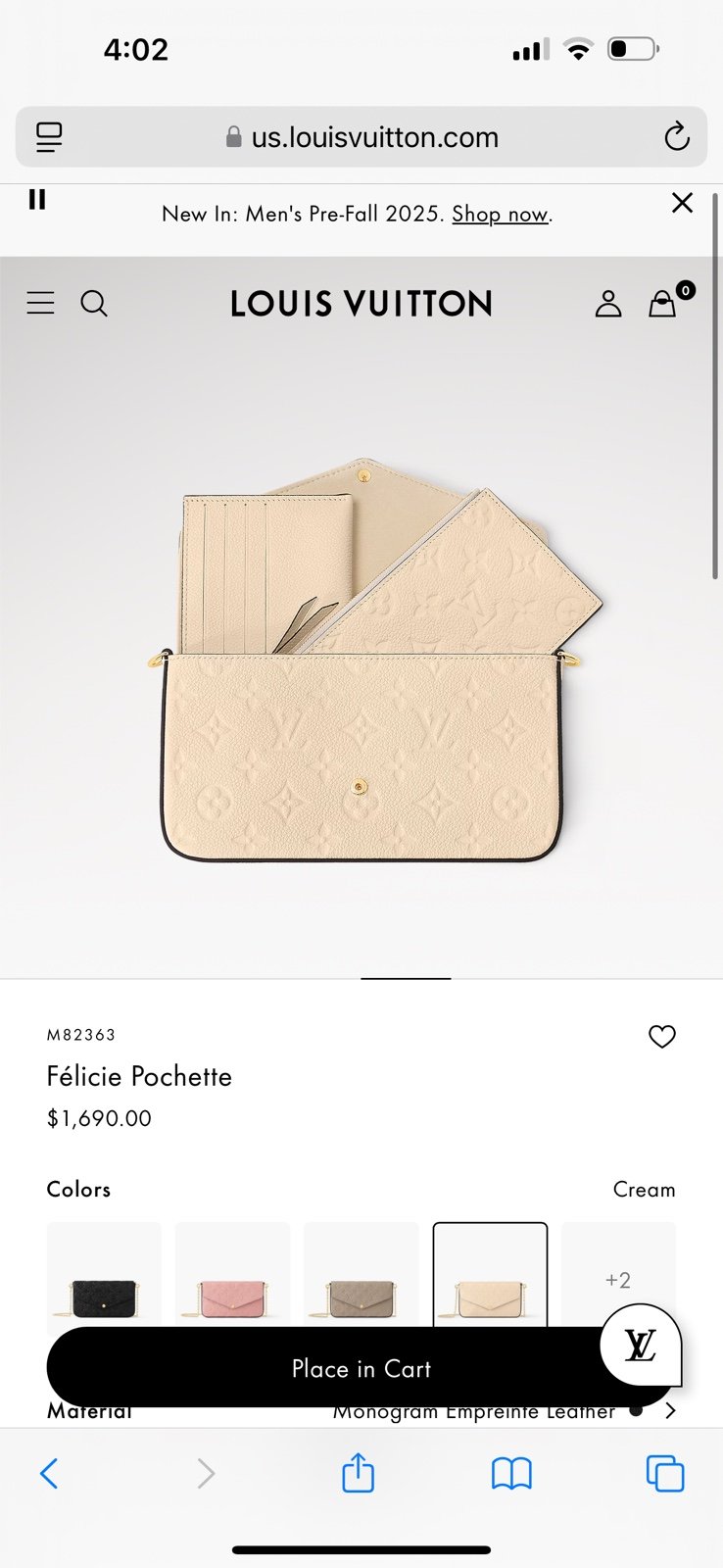
Task: Tap the us.louisvuitton.com address bar
Action: click(x=361, y=137)
